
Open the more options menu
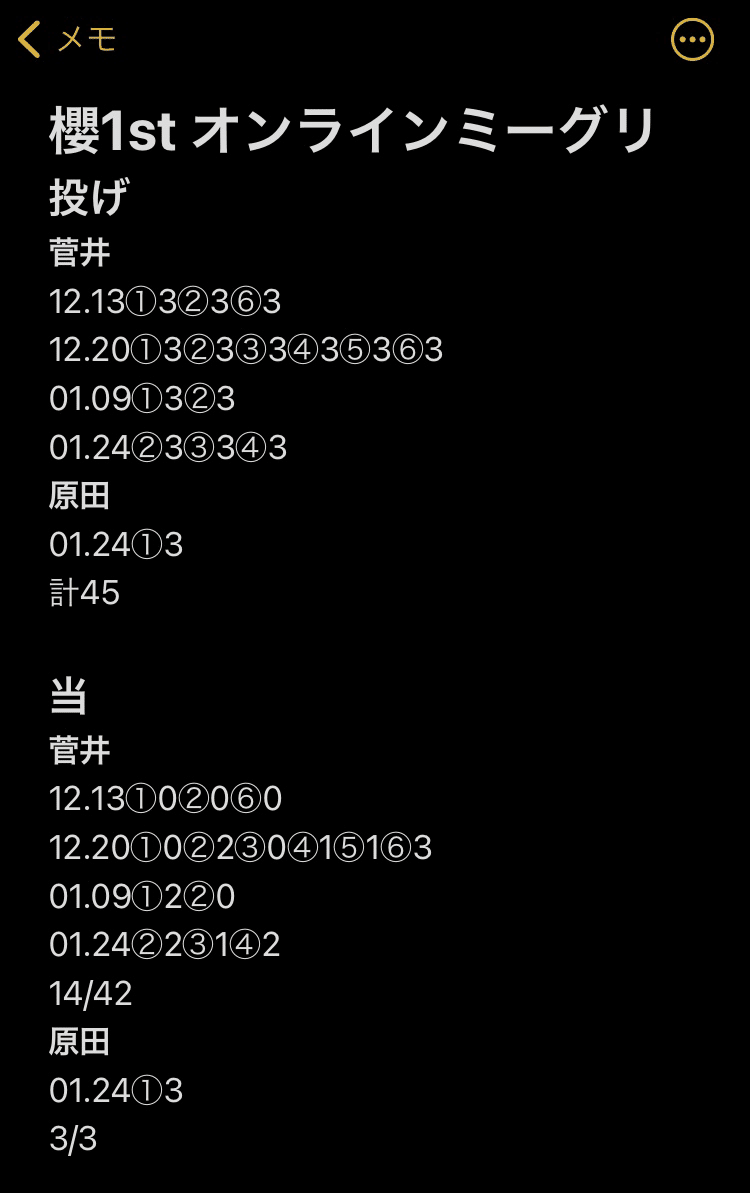tap(692, 40)
